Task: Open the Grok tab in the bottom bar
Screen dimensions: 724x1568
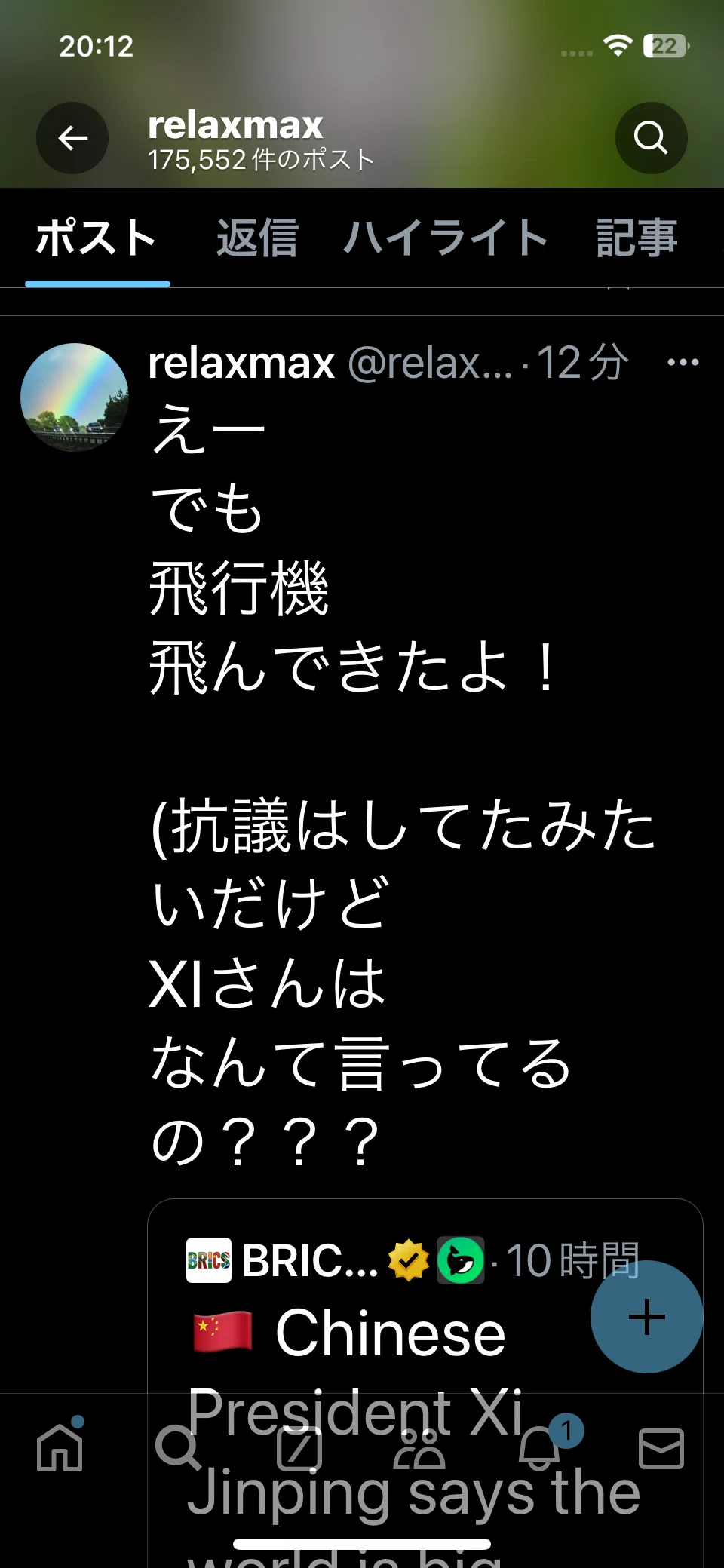Action: click(299, 1448)
